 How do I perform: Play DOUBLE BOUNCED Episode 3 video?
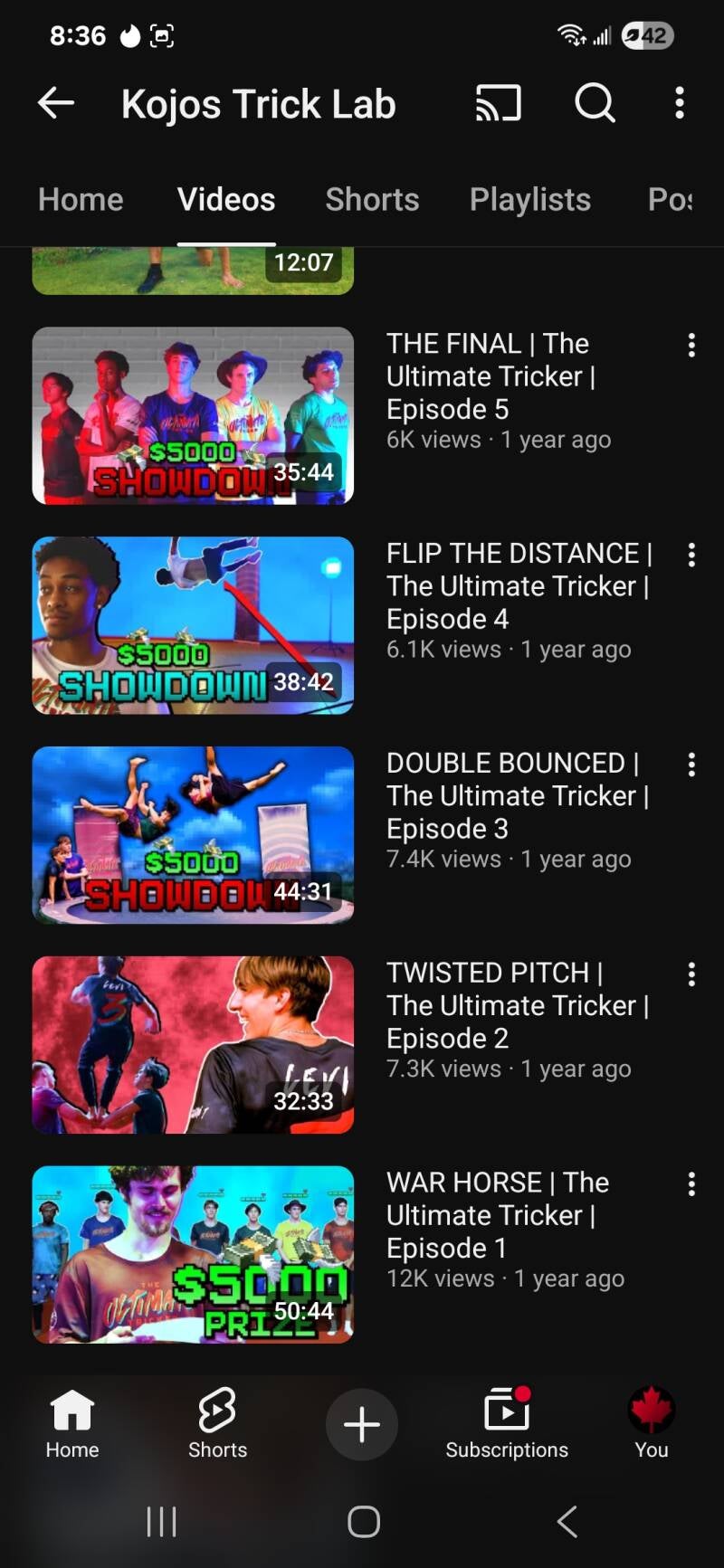193,835
